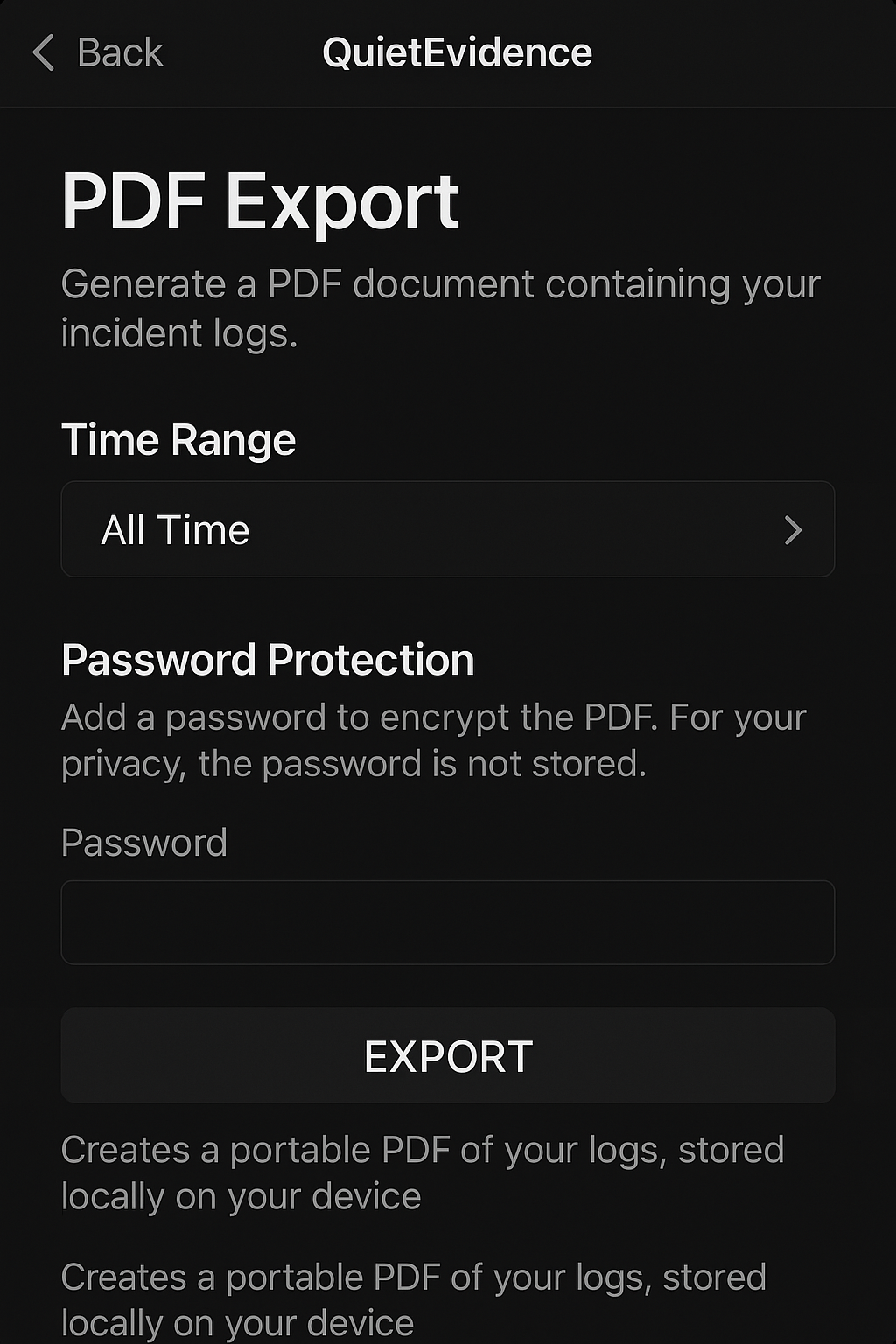Image resolution: width=896 pixels, height=1344 pixels.
Task: Open the All Time range picker
Action: pos(447,529)
